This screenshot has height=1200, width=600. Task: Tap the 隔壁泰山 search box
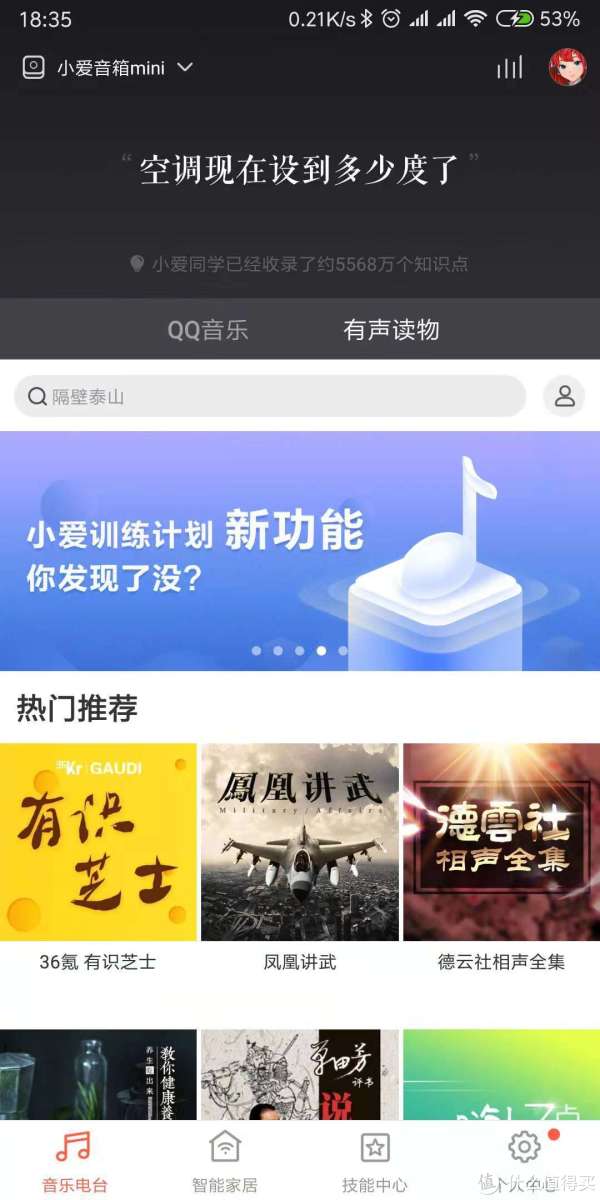(270, 397)
